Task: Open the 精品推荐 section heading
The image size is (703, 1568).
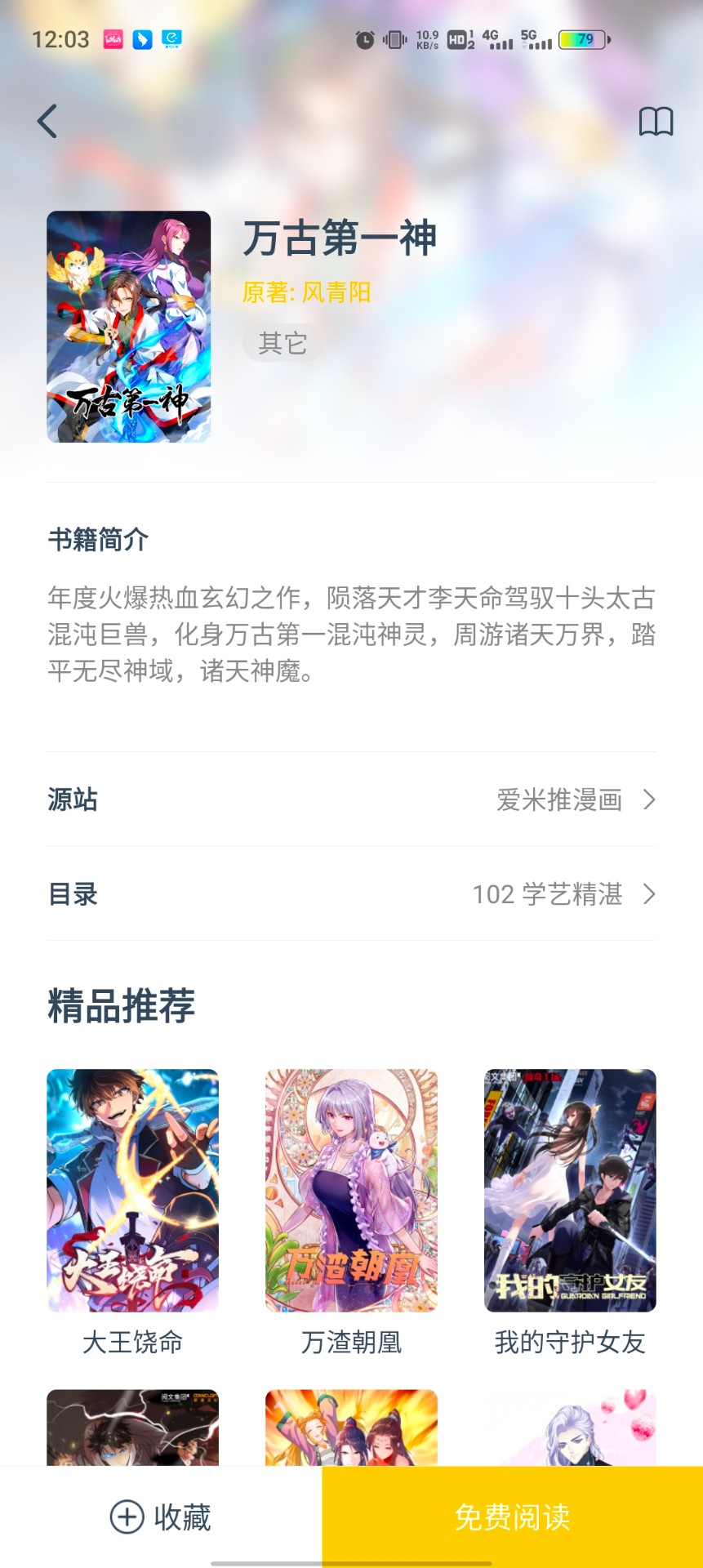Action: click(121, 1005)
